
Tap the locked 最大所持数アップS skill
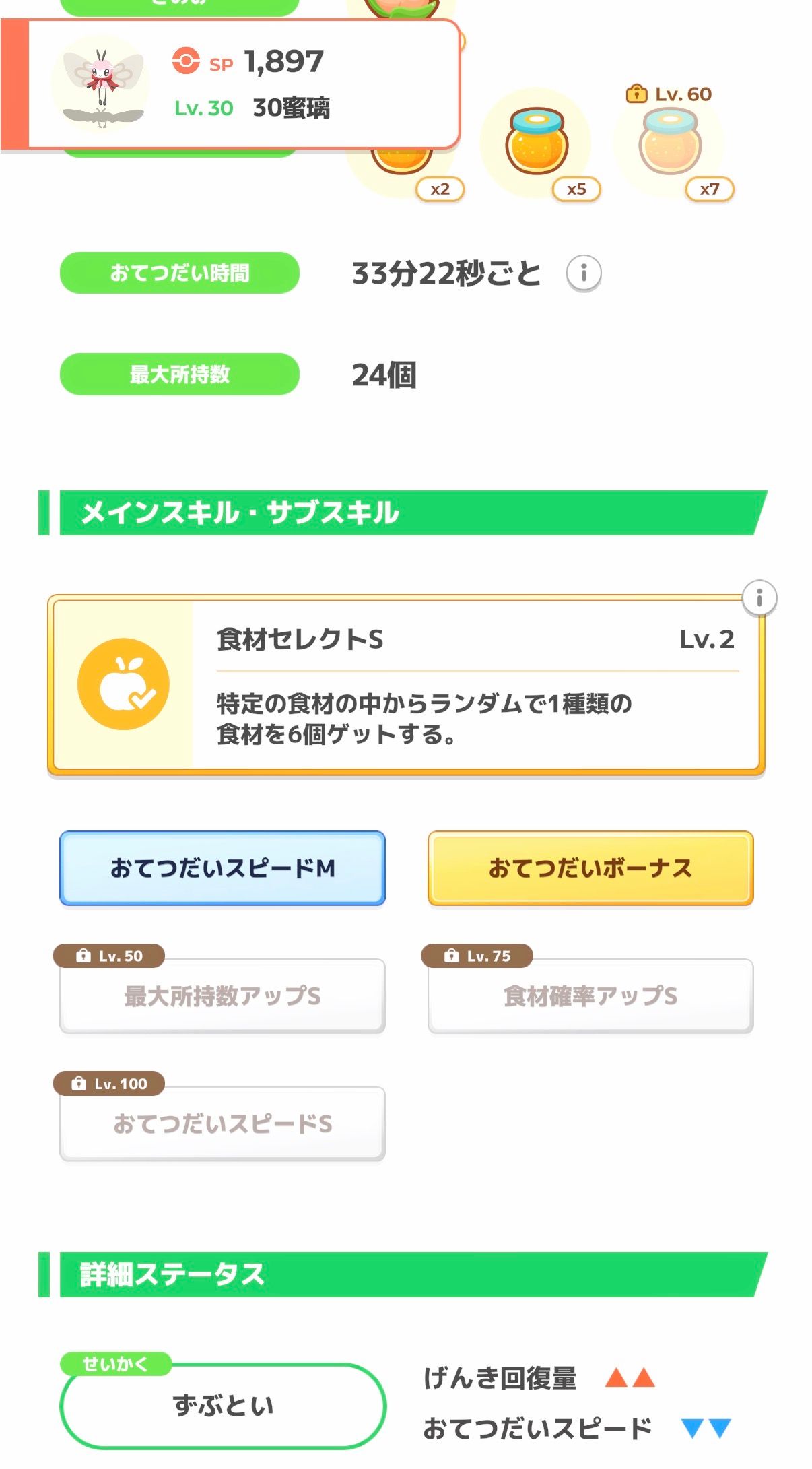tap(222, 995)
